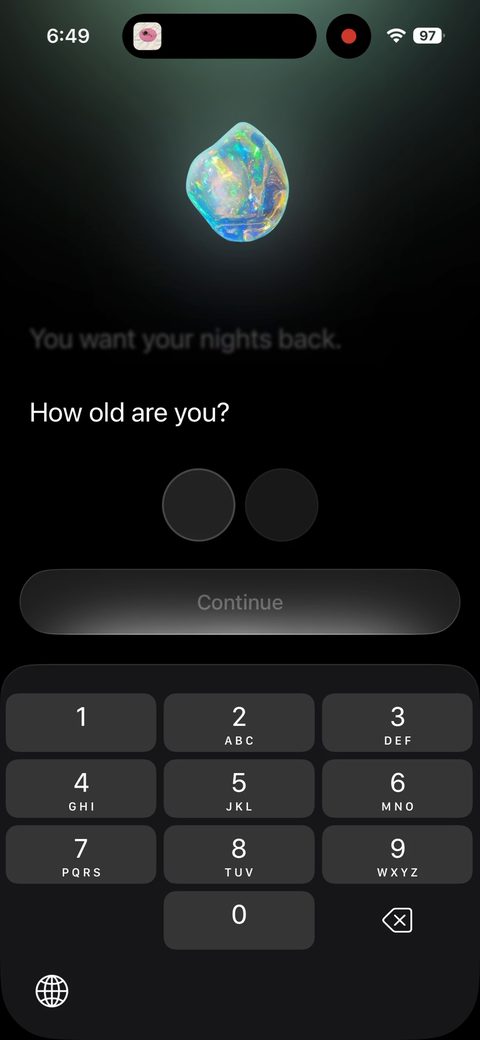This screenshot has width=480, height=1040.
Task: Tap the Continue button
Action: [x=239, y=602]
